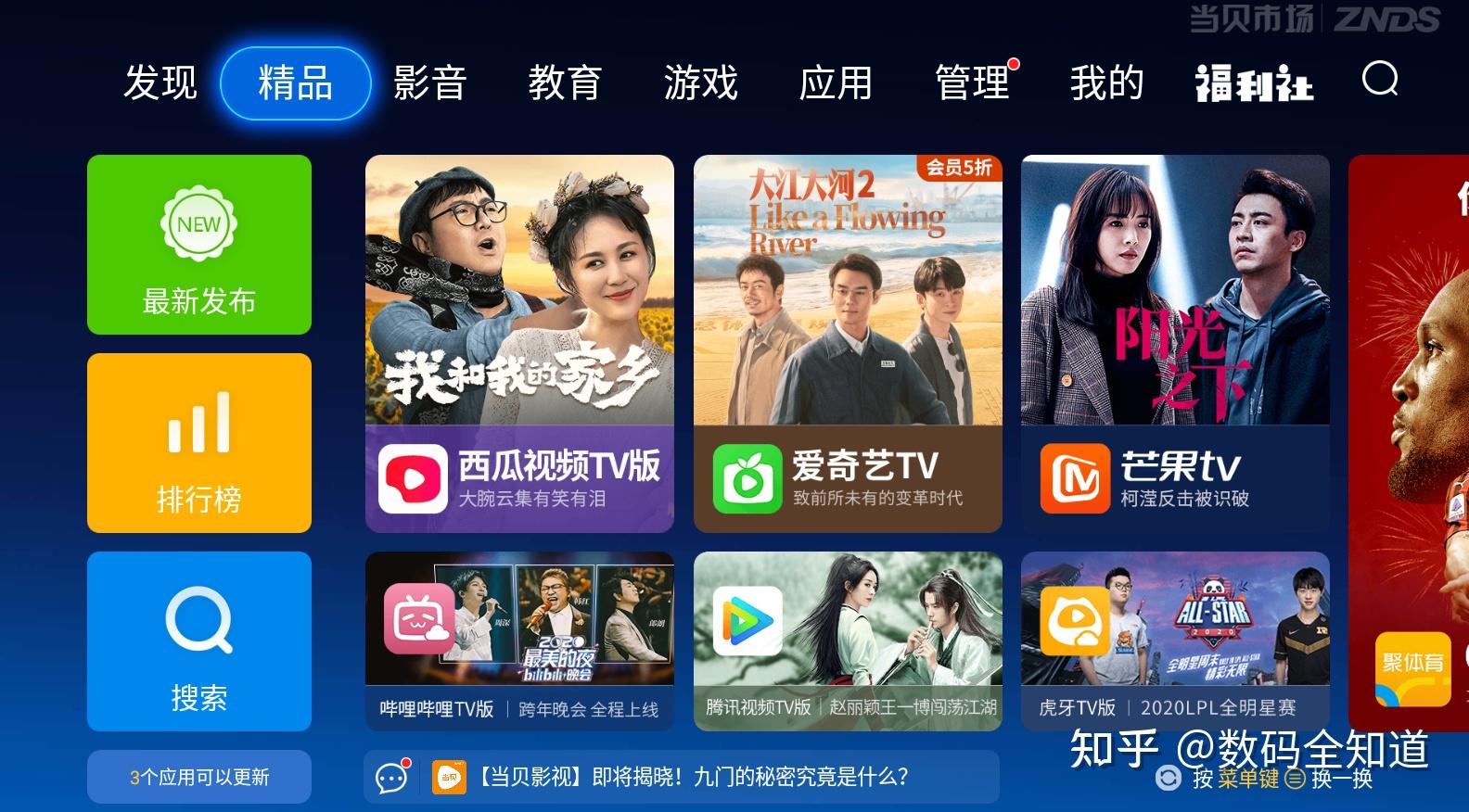Open the 当贝影视 announcement banner
The width and height of the screenshot is (1469, 812).
coord(682,777)
